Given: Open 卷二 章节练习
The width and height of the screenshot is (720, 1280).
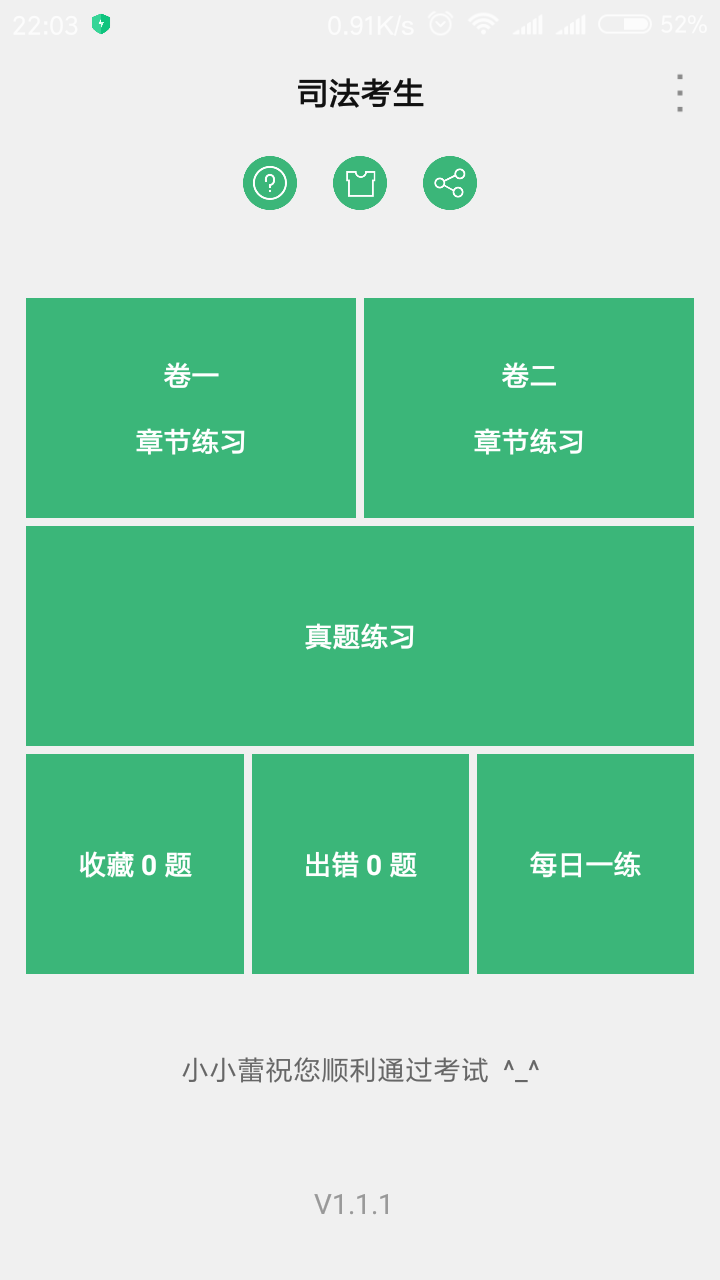Looking at the screenshot, I should point(529,408).
